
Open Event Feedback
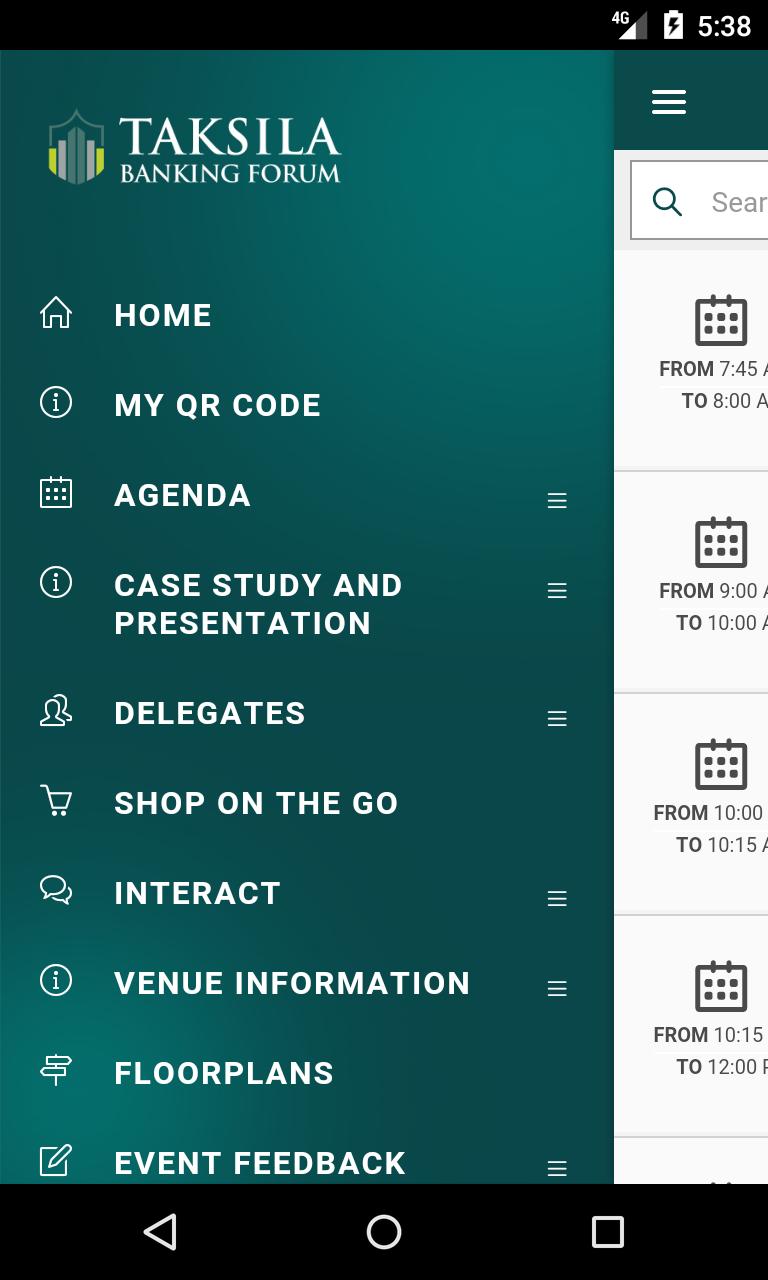click(x=260, y=1163)
